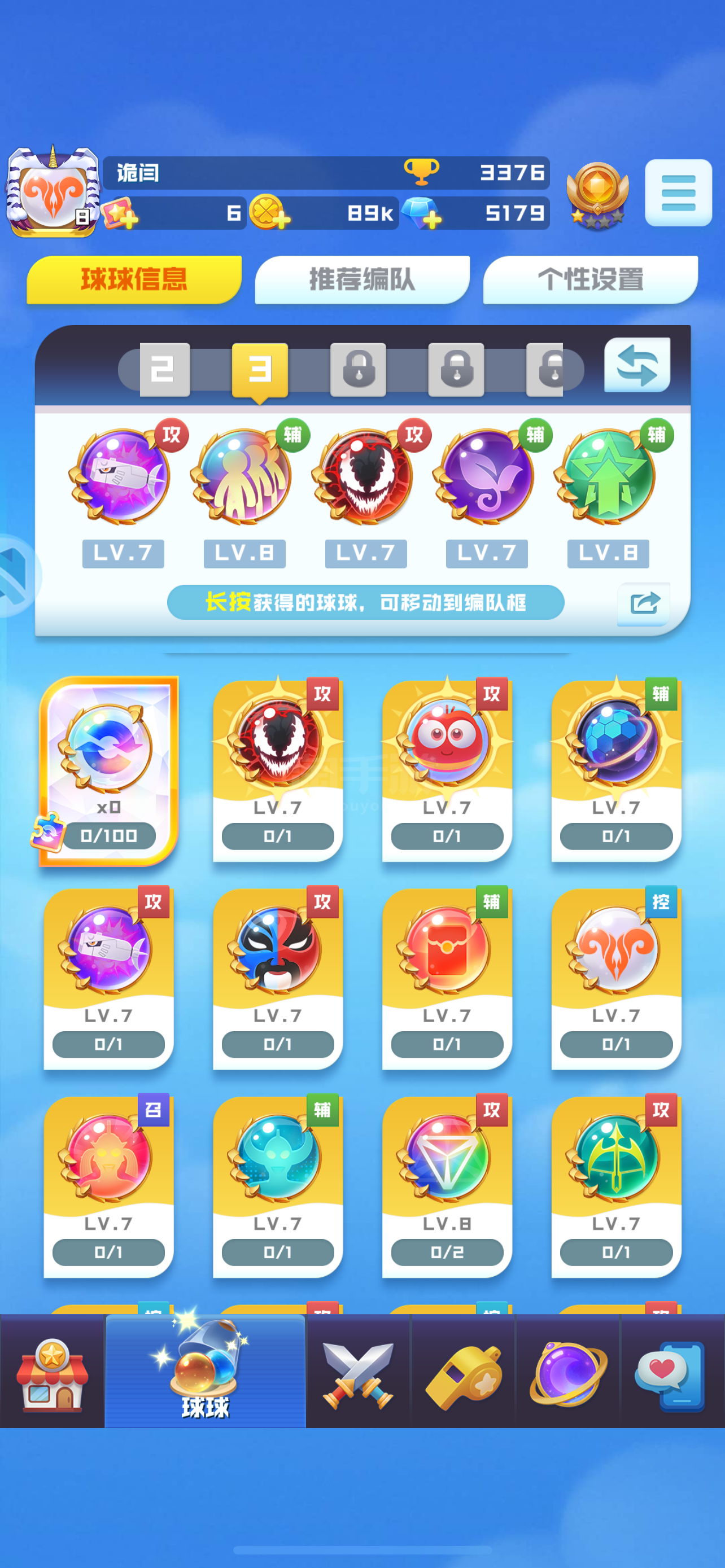Viewport: 725px width, 1568px height.
Task: Tap the swap arrows button
Action: tap(637, 366)
